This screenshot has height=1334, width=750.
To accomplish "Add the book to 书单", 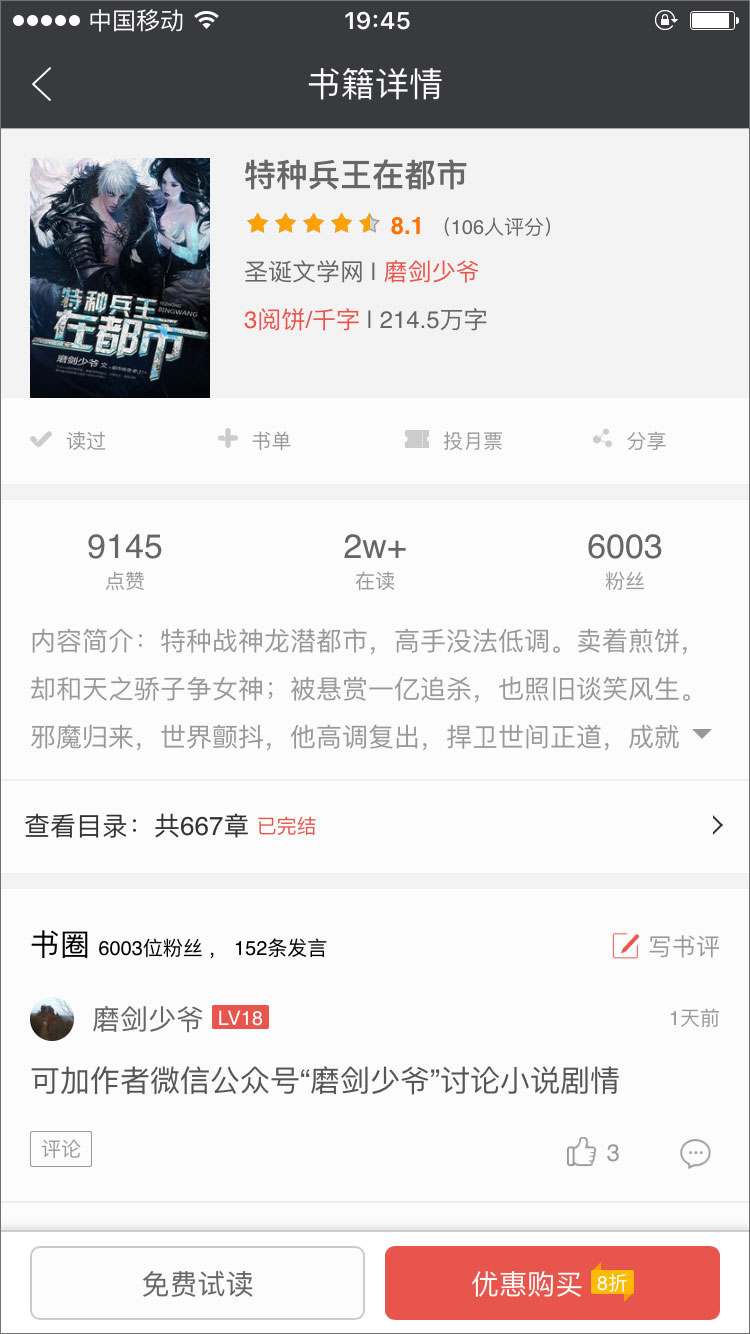I will click(255, 441).
